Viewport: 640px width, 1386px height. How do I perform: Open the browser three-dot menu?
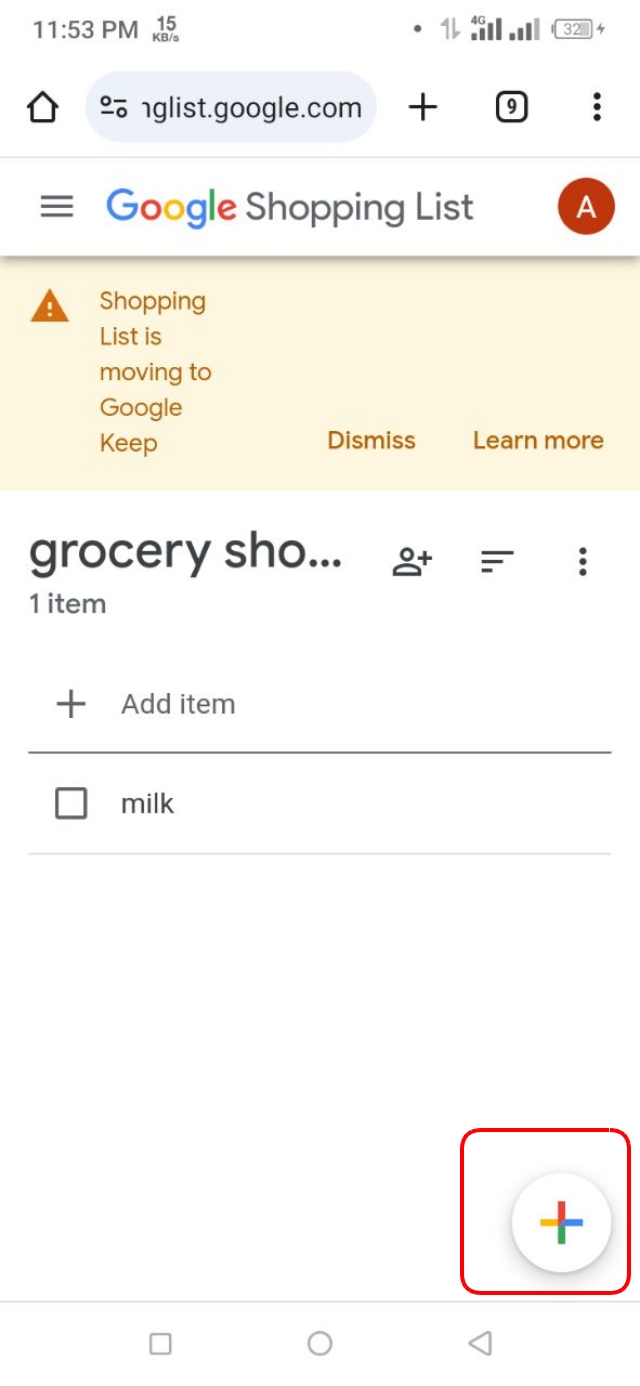coord(596,107)
